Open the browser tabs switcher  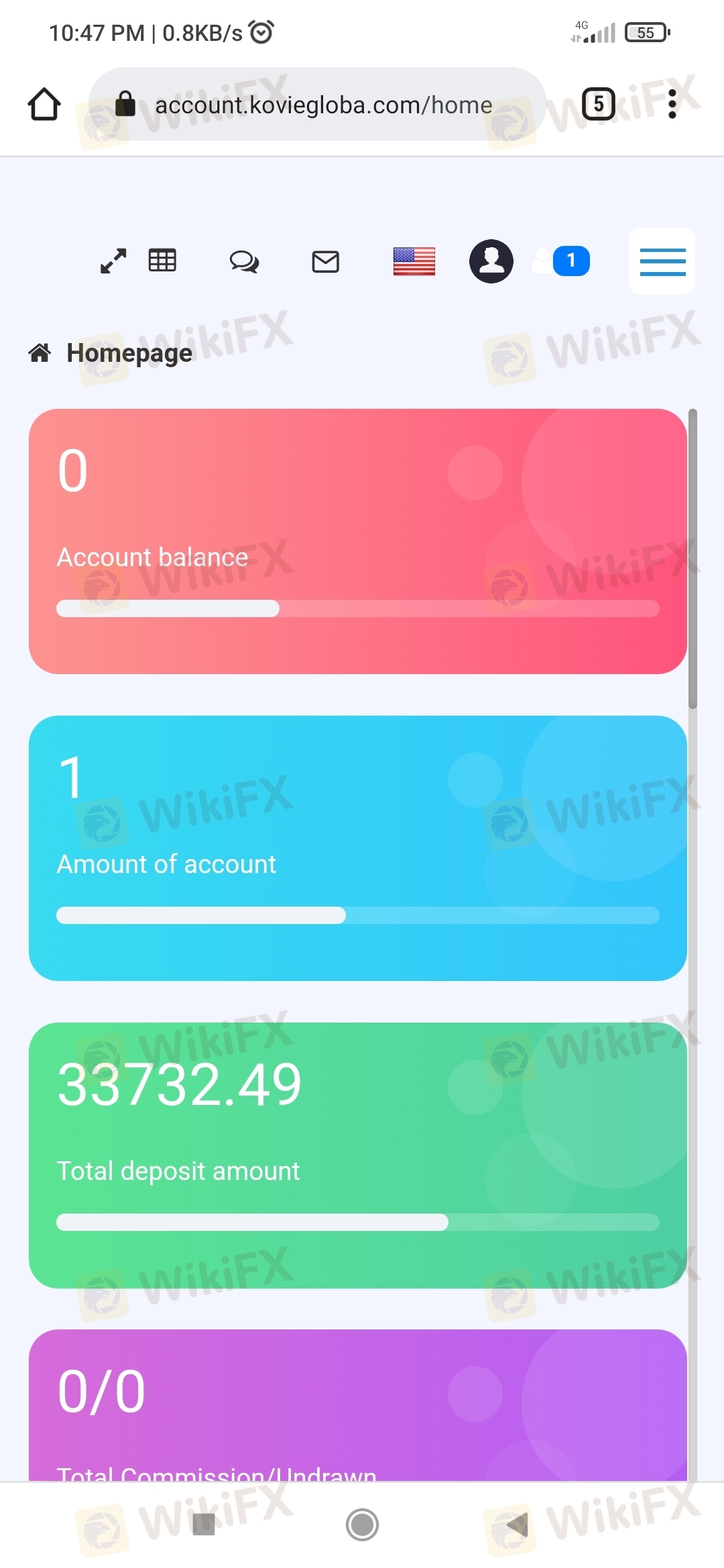(x=598, y=104)
